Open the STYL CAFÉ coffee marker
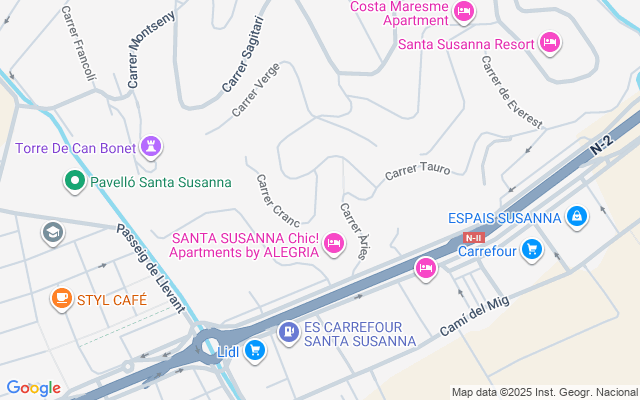 [x=61, y=298]
